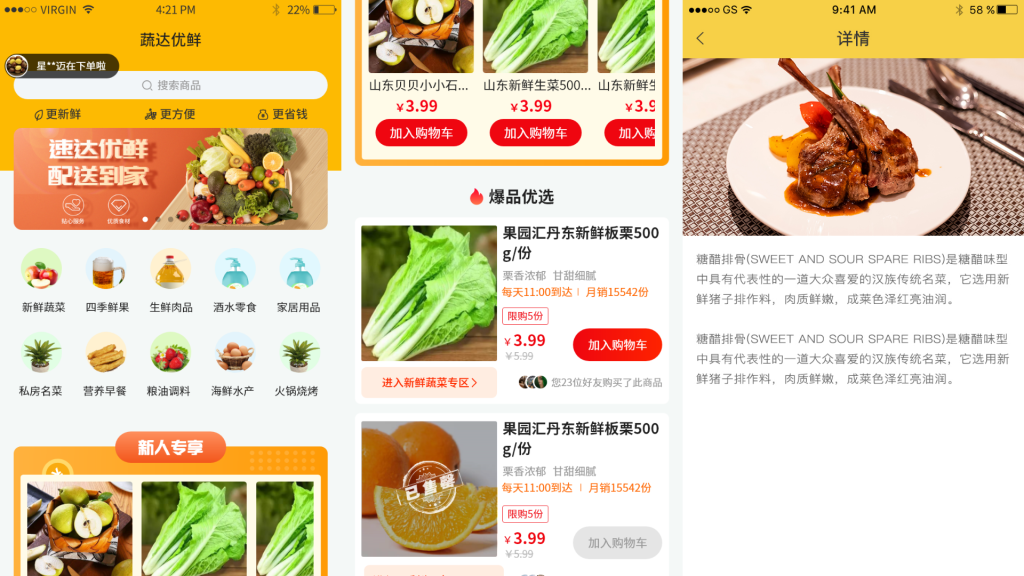Open the 速达优鲜 配送到家 banner
The image size is (1024, 576).
[170, 178]
